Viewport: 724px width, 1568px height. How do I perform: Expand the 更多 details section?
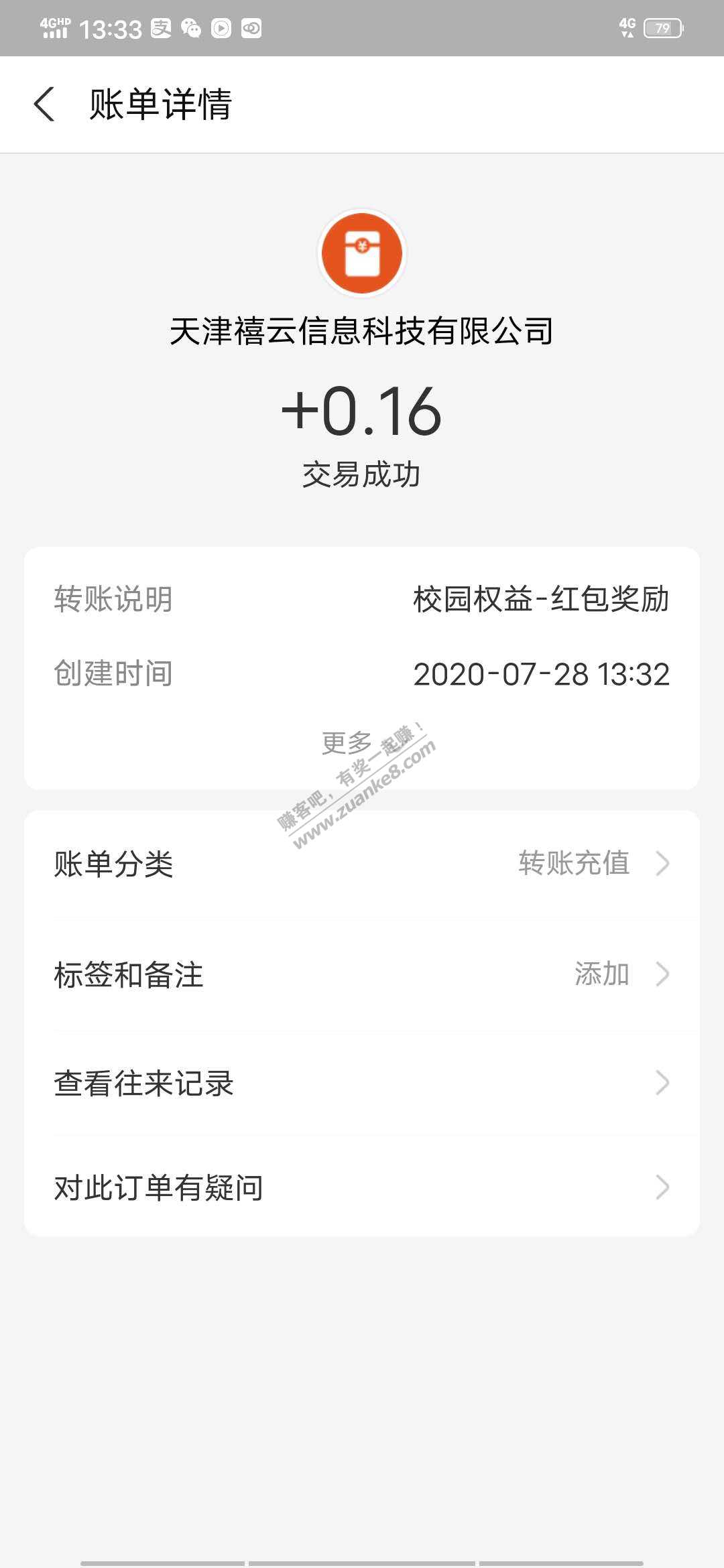347,742
